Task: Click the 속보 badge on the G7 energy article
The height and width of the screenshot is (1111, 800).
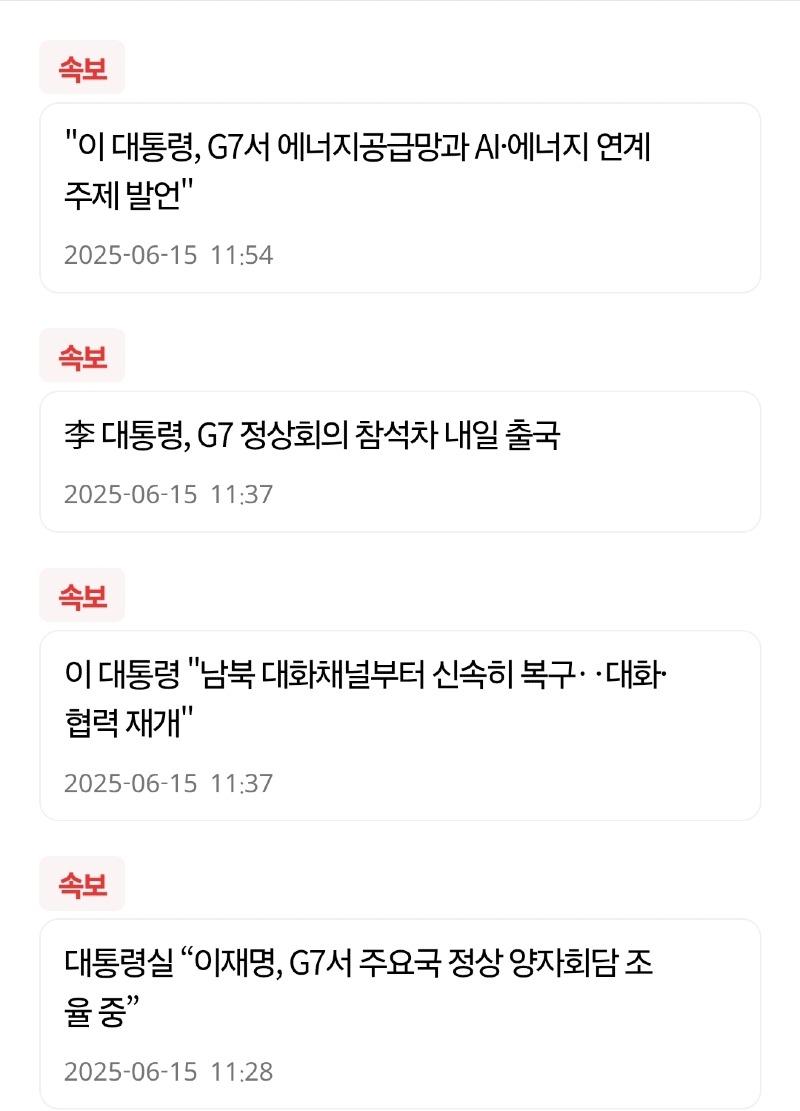Action: pyautogui.click(x=84, y=68)
